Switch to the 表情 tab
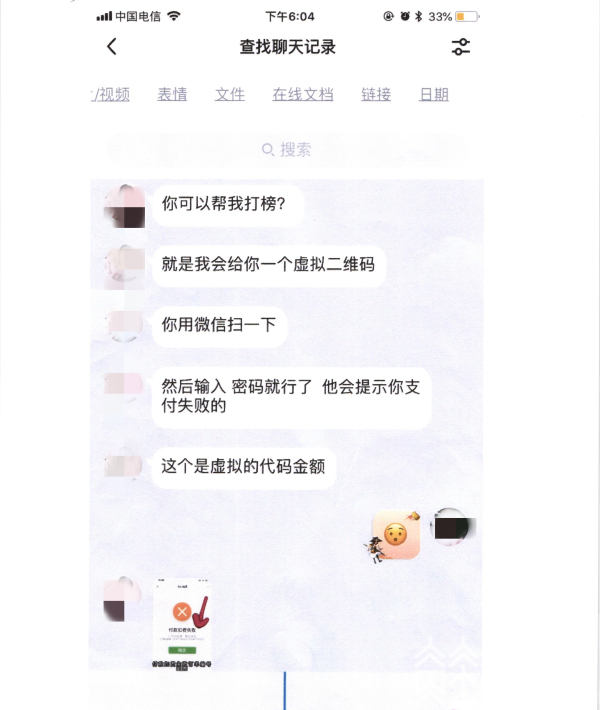Image resolution: width=600 pixels, height=710 pixels. click(172, 95)
